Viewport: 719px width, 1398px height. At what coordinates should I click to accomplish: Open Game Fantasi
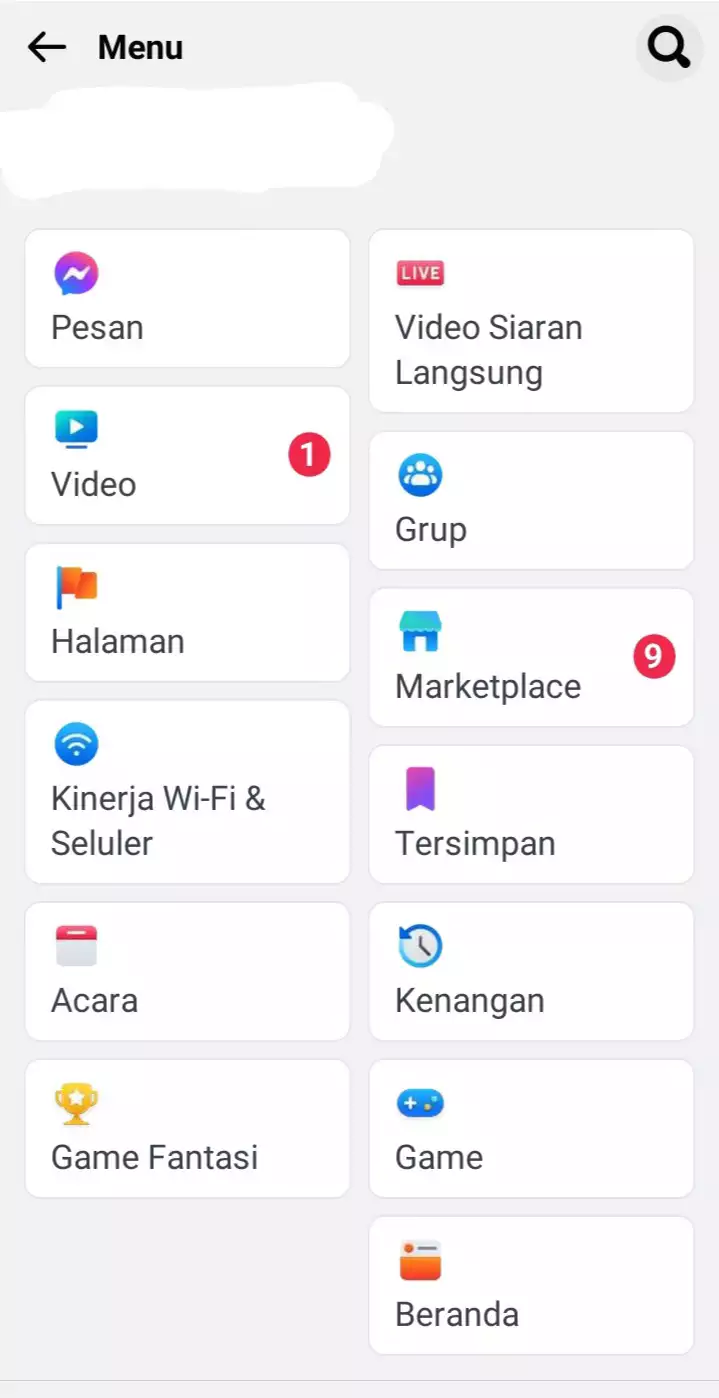click(x=187, y=1128)
